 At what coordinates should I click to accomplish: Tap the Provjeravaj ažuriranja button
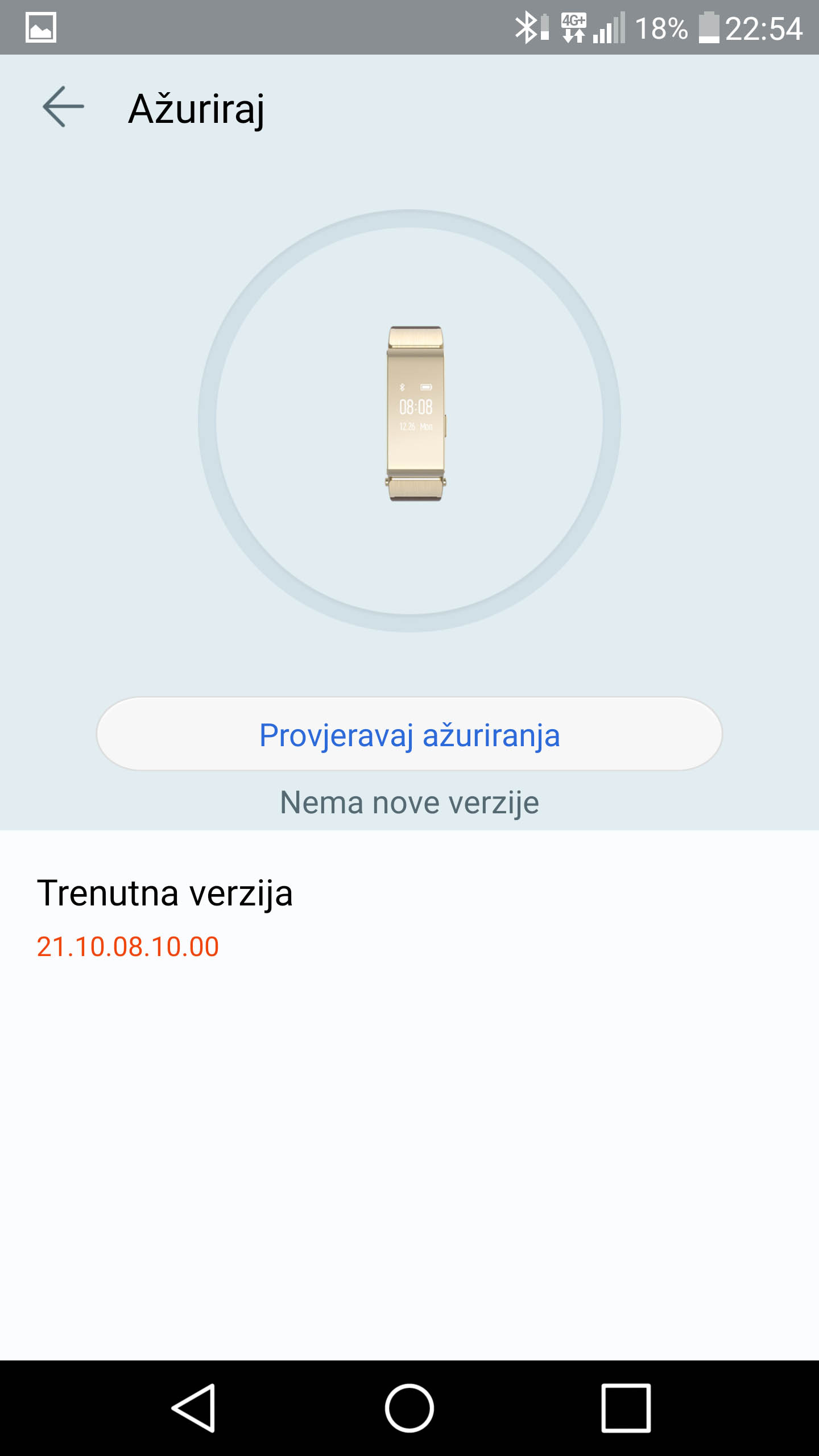(x=409, y=734)
